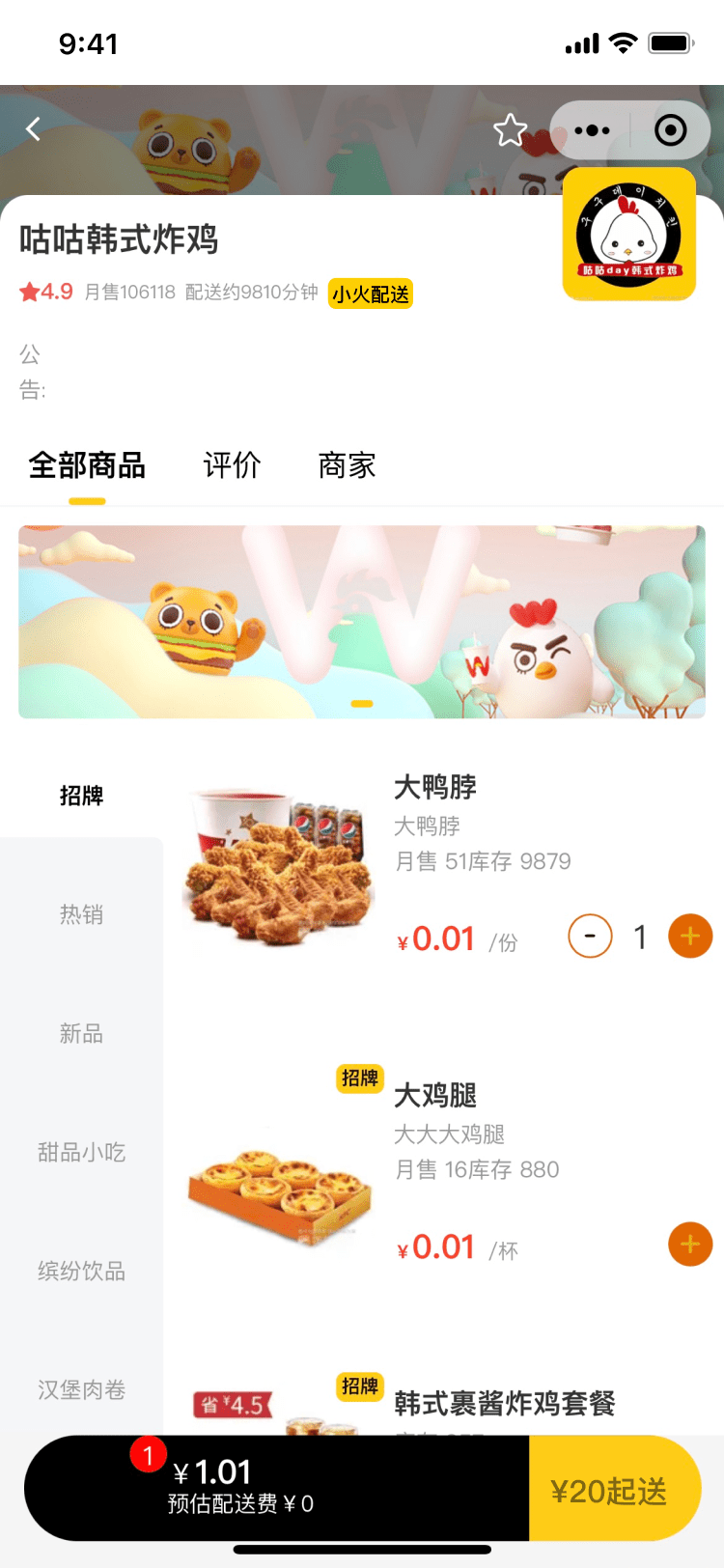Select the 全部商品 tab
This screenshot has height=1568, width=724.
[x=87, y=465]
